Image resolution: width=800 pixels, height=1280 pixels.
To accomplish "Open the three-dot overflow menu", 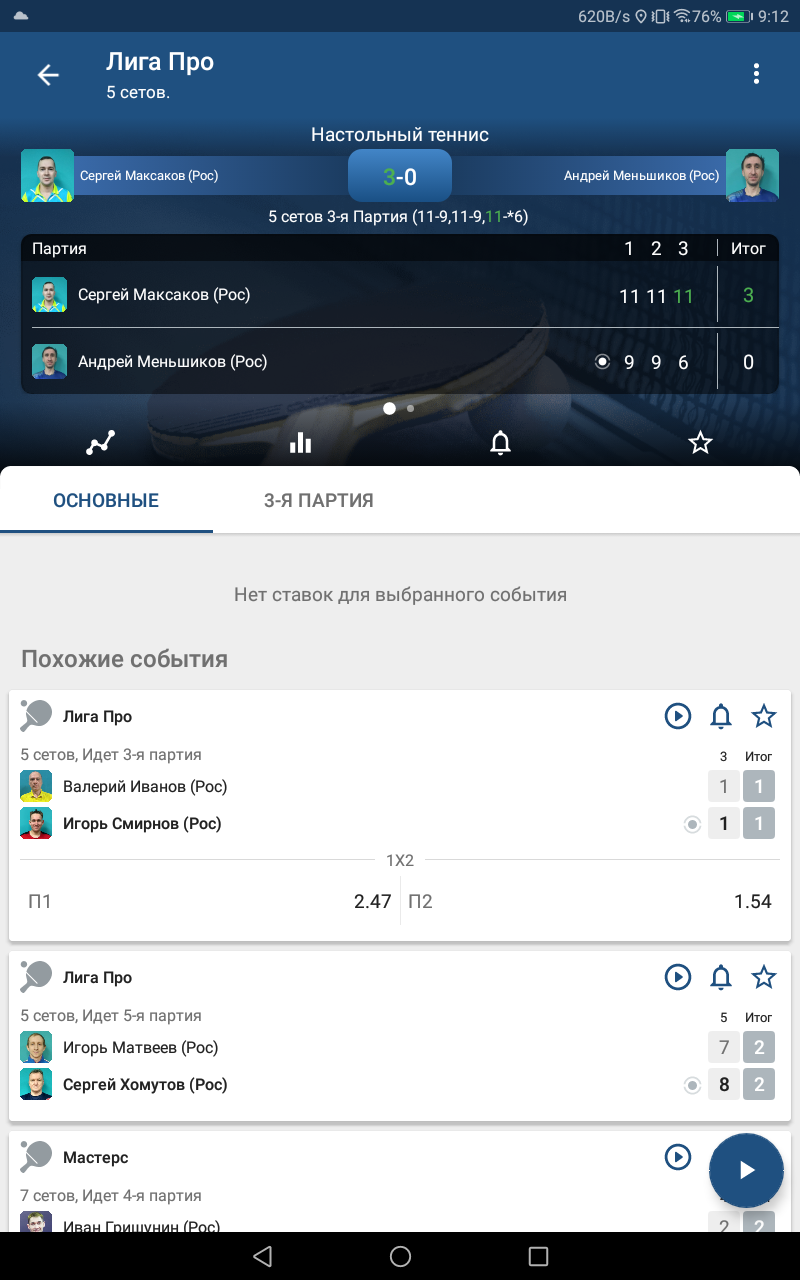I will (x=756, y=74).
